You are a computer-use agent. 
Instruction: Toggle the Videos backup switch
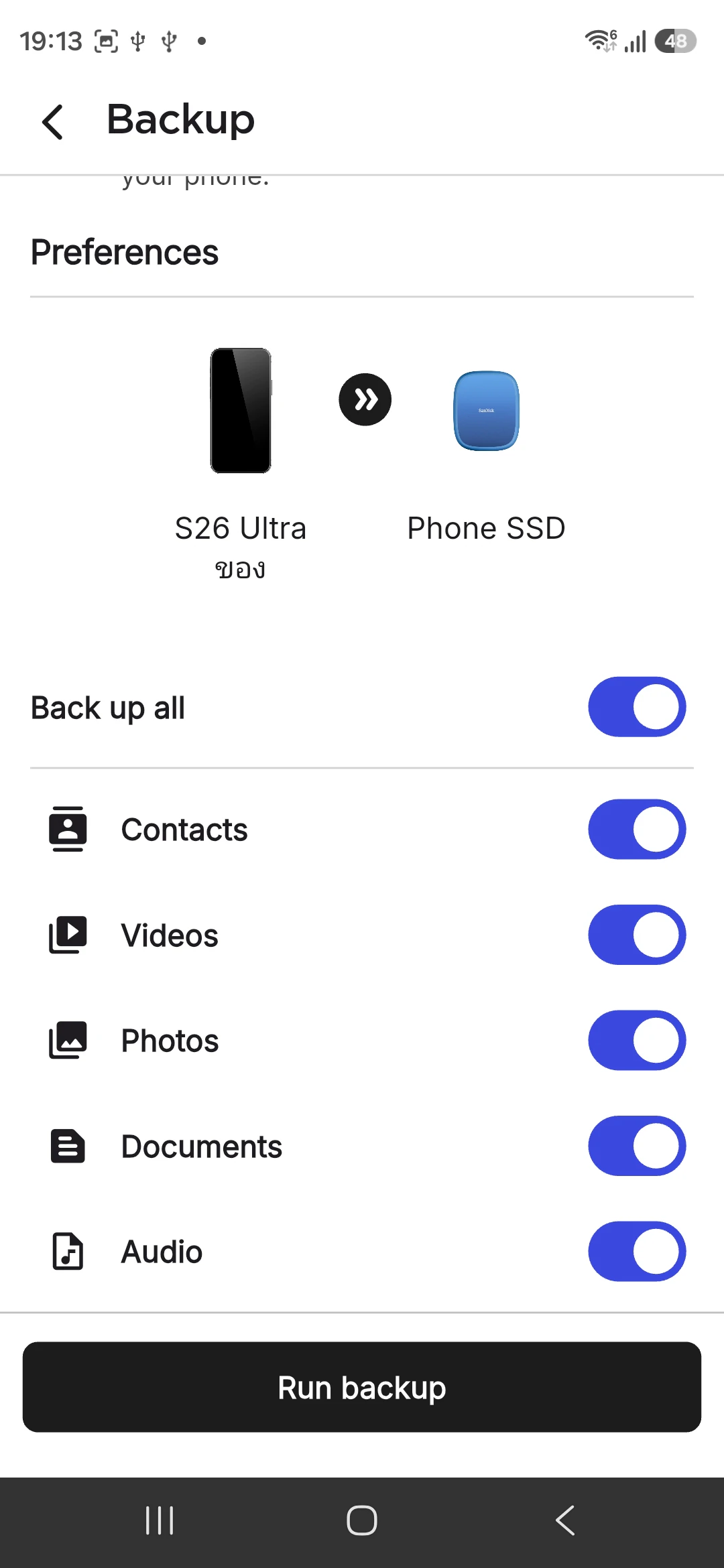point(636,935)
